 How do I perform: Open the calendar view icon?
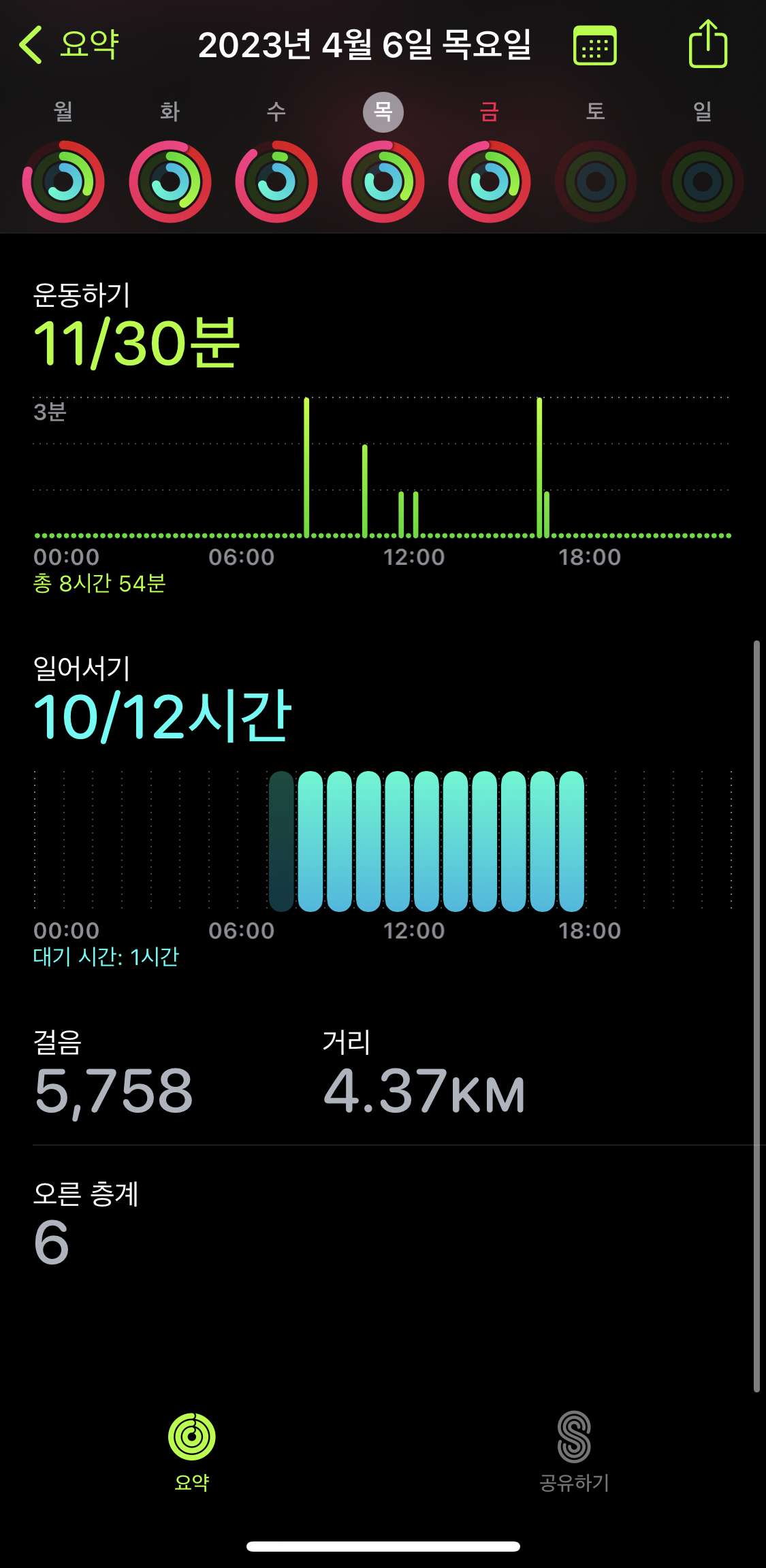594,46
